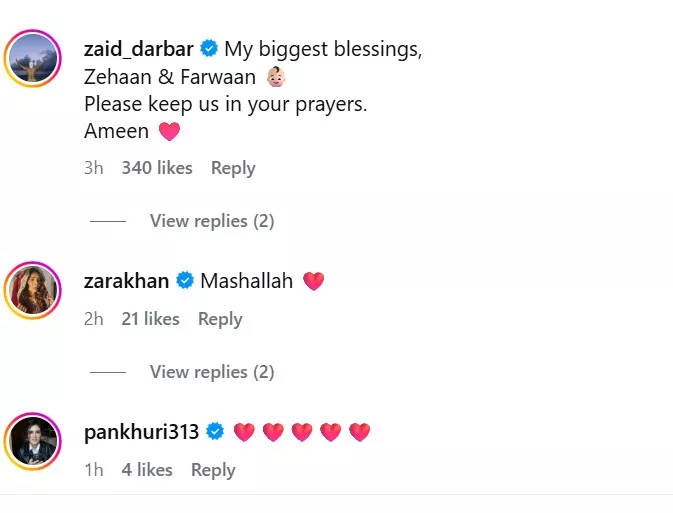The width and height of the screenshot is (673, 513).
Task: Open zarakhan's profile picture
Action: click(x=36, y=291)
